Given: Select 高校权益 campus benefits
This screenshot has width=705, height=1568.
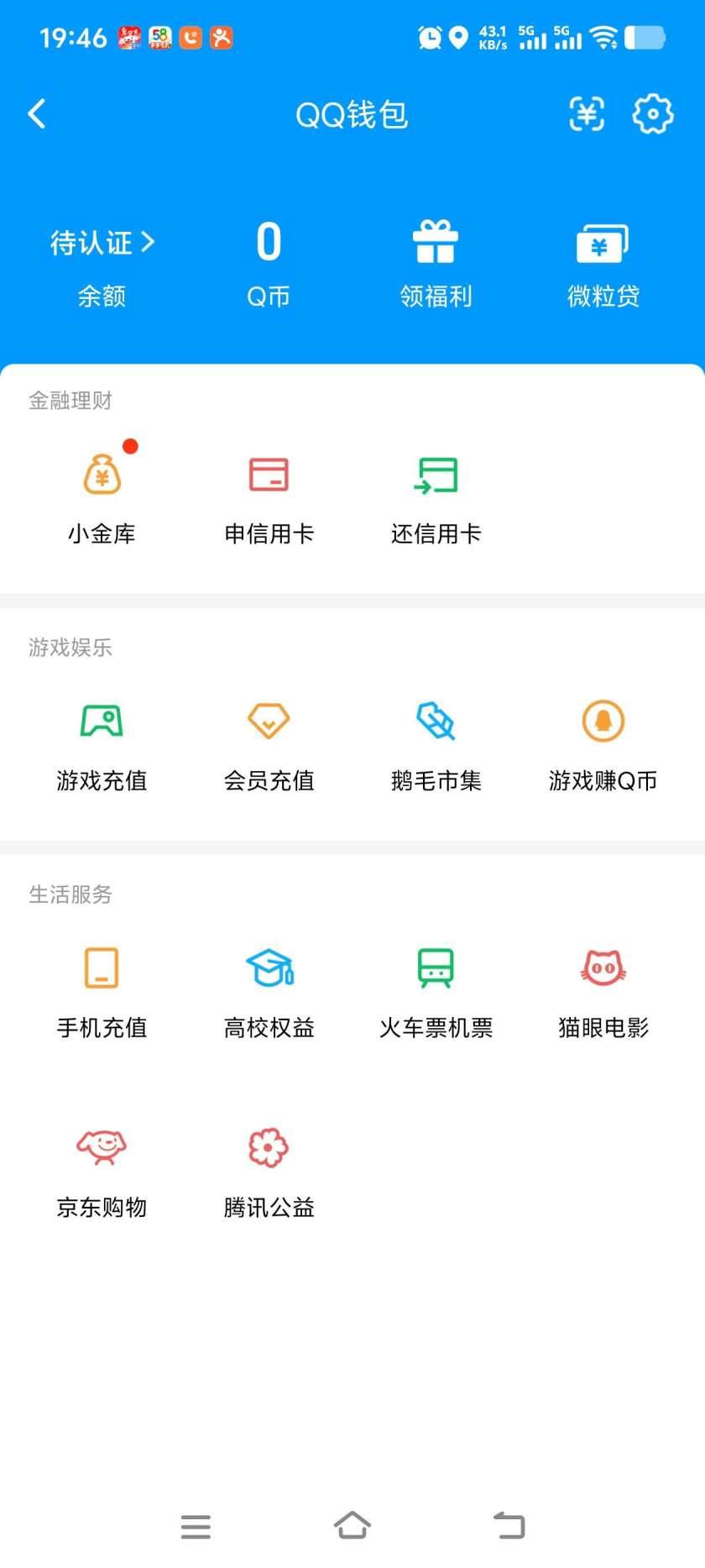Looking at the screenshot, I should tap(269, 991).
